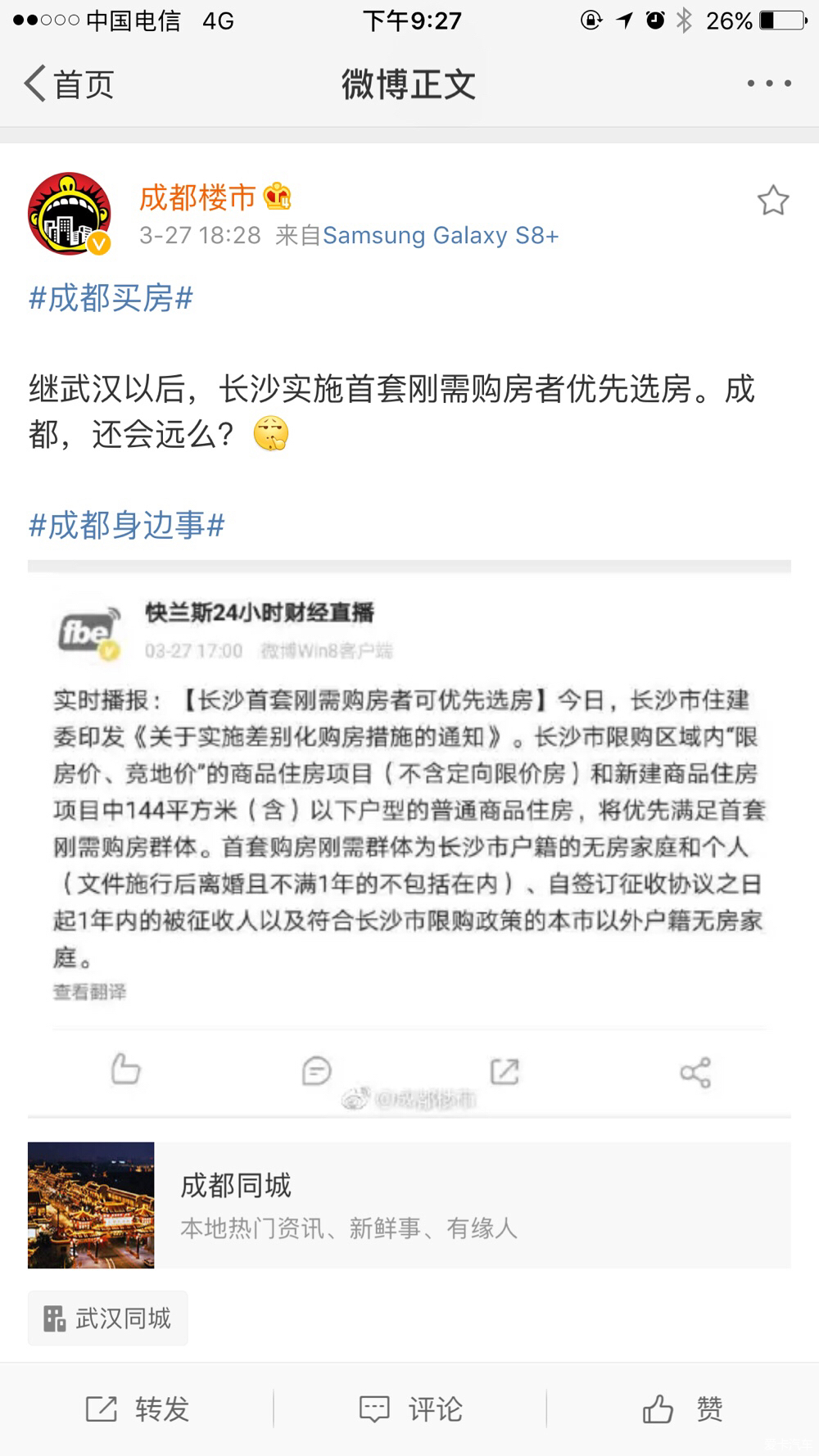Tap the 成都楼市 username
The image size is (819, 1456).
pos(197,197)
